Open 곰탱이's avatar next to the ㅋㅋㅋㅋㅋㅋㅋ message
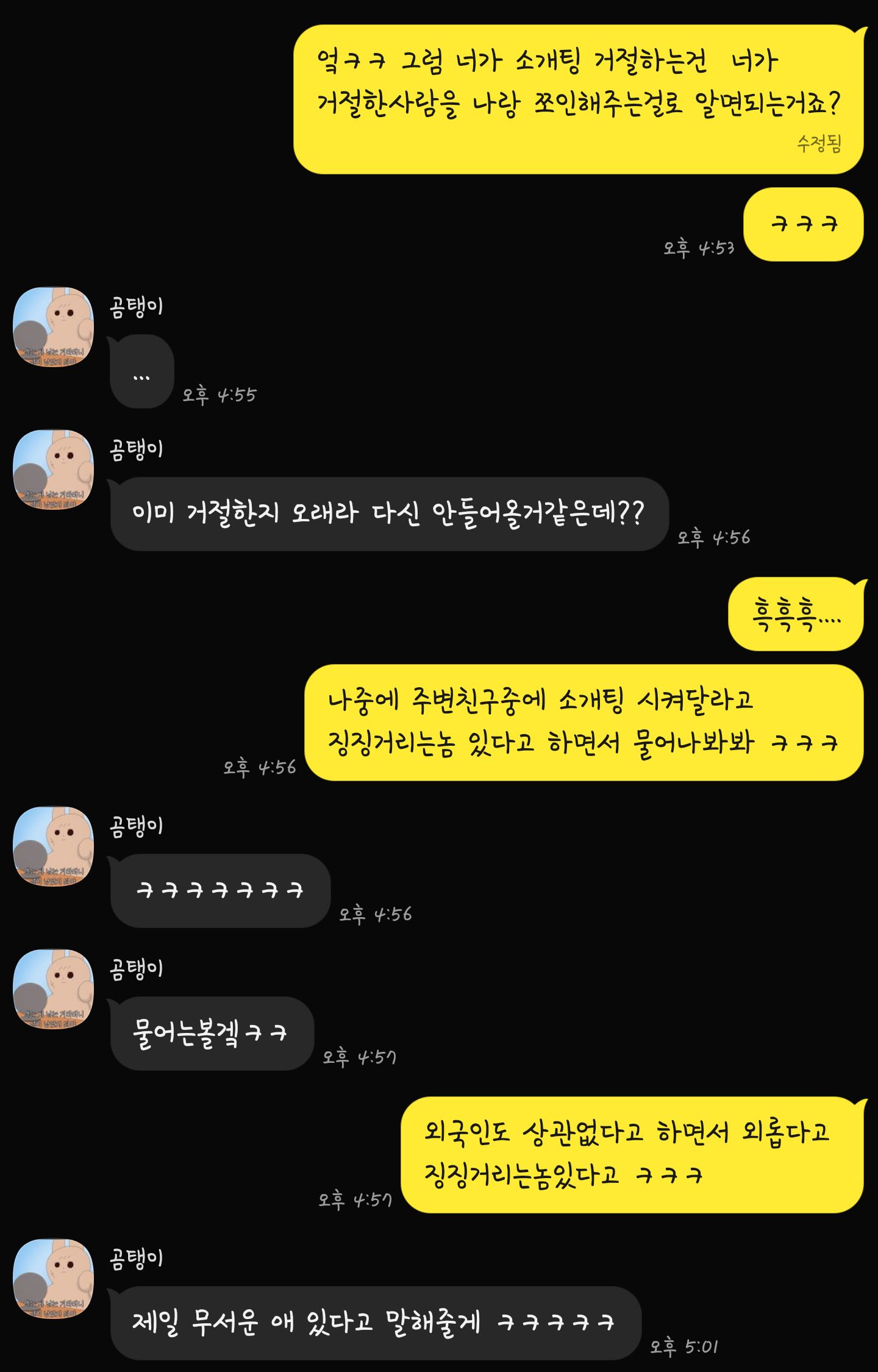The image size is (878, 1372). tap(54, 846)
